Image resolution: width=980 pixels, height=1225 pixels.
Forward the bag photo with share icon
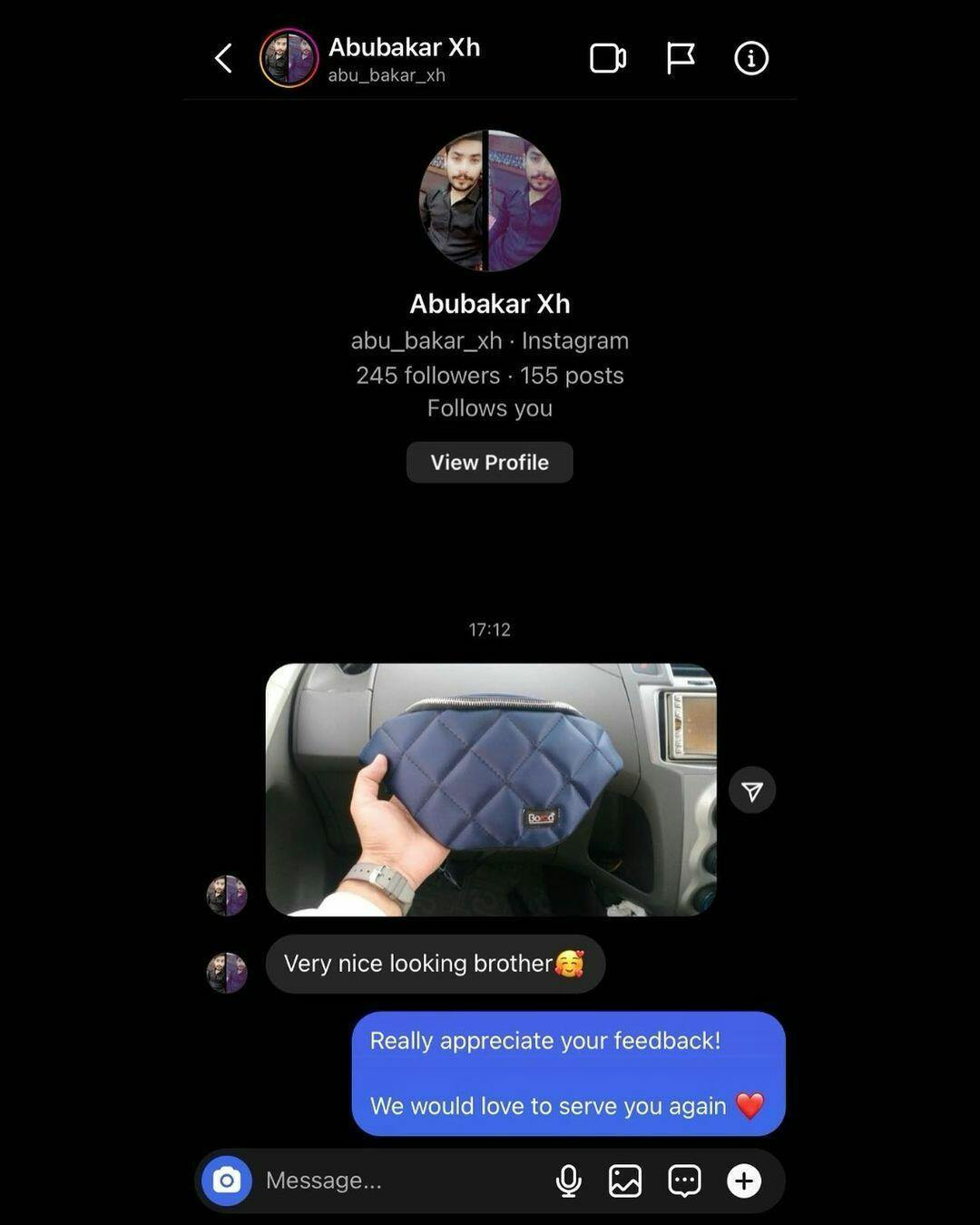click(x=751, y=790)
